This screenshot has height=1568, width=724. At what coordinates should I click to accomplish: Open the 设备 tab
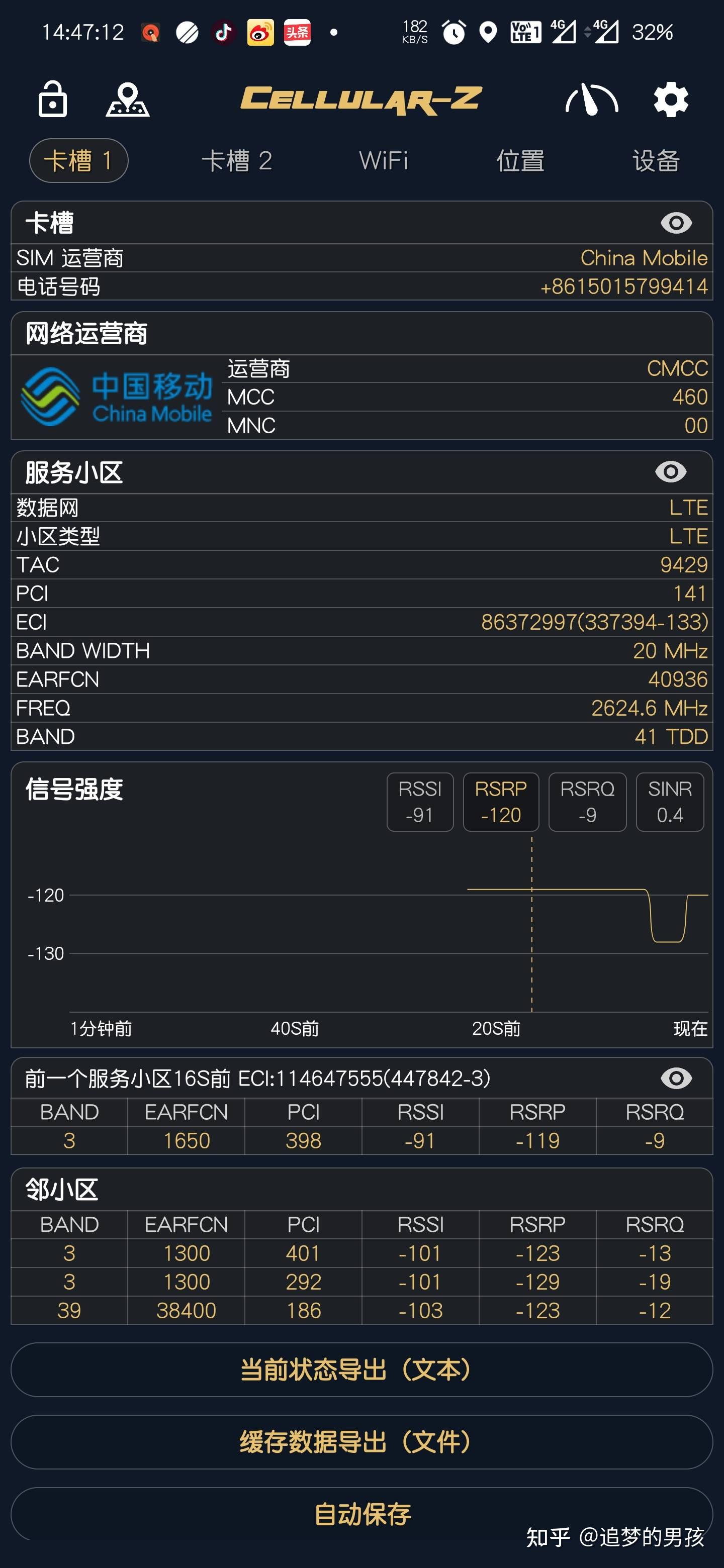pyautogui.click(x=658, y=160)
